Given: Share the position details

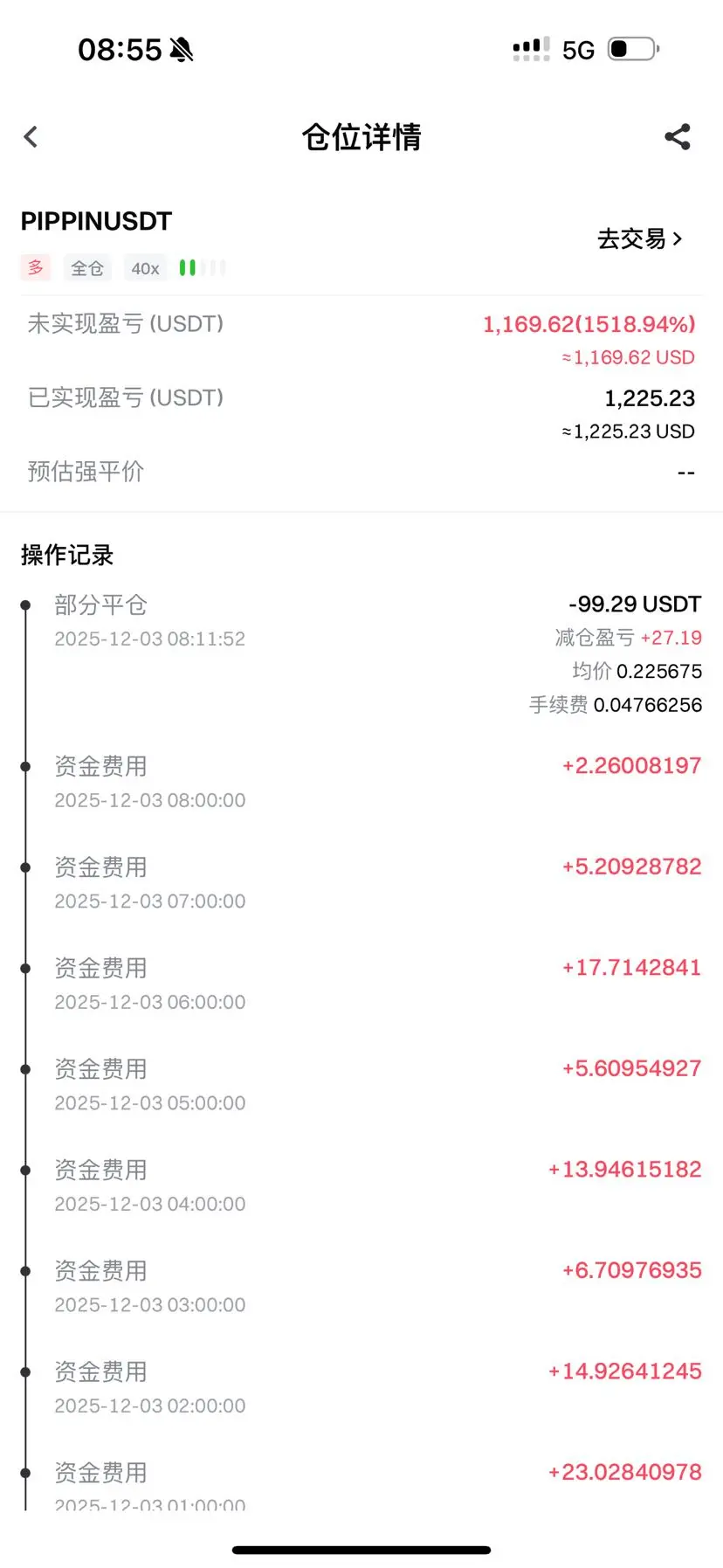Looking at the screenshot, I should [678, 137].
